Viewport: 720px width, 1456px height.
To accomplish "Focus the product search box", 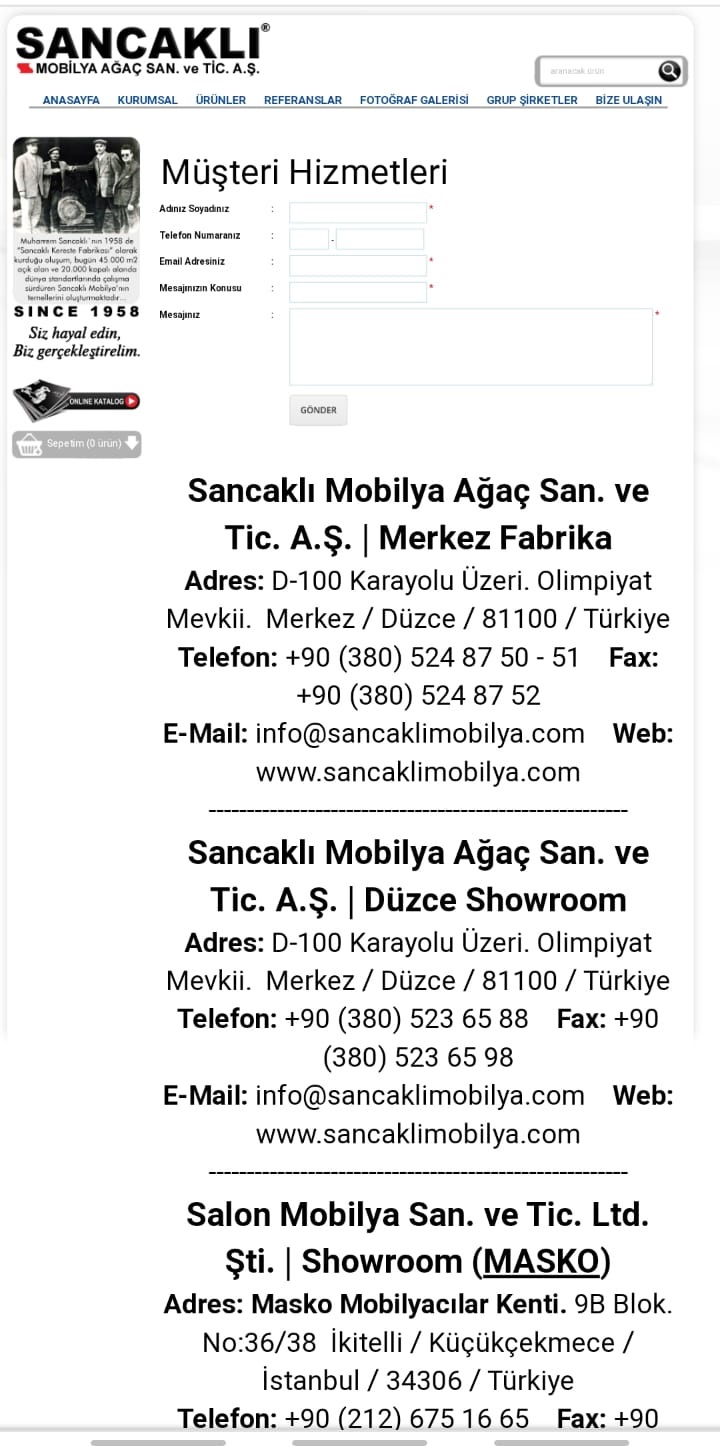I will [598, 71].
